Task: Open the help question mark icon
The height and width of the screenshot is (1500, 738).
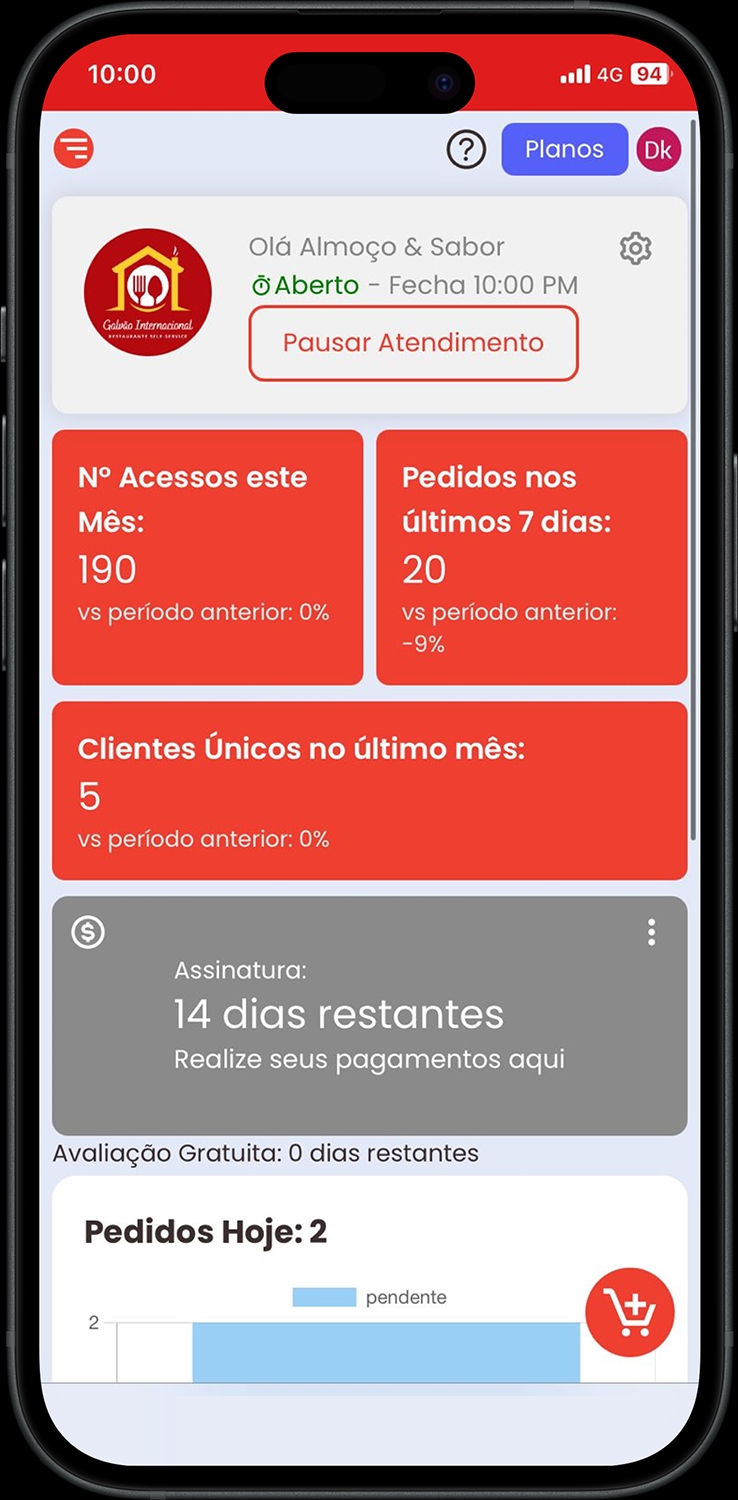Action: [x=466, y=150]
